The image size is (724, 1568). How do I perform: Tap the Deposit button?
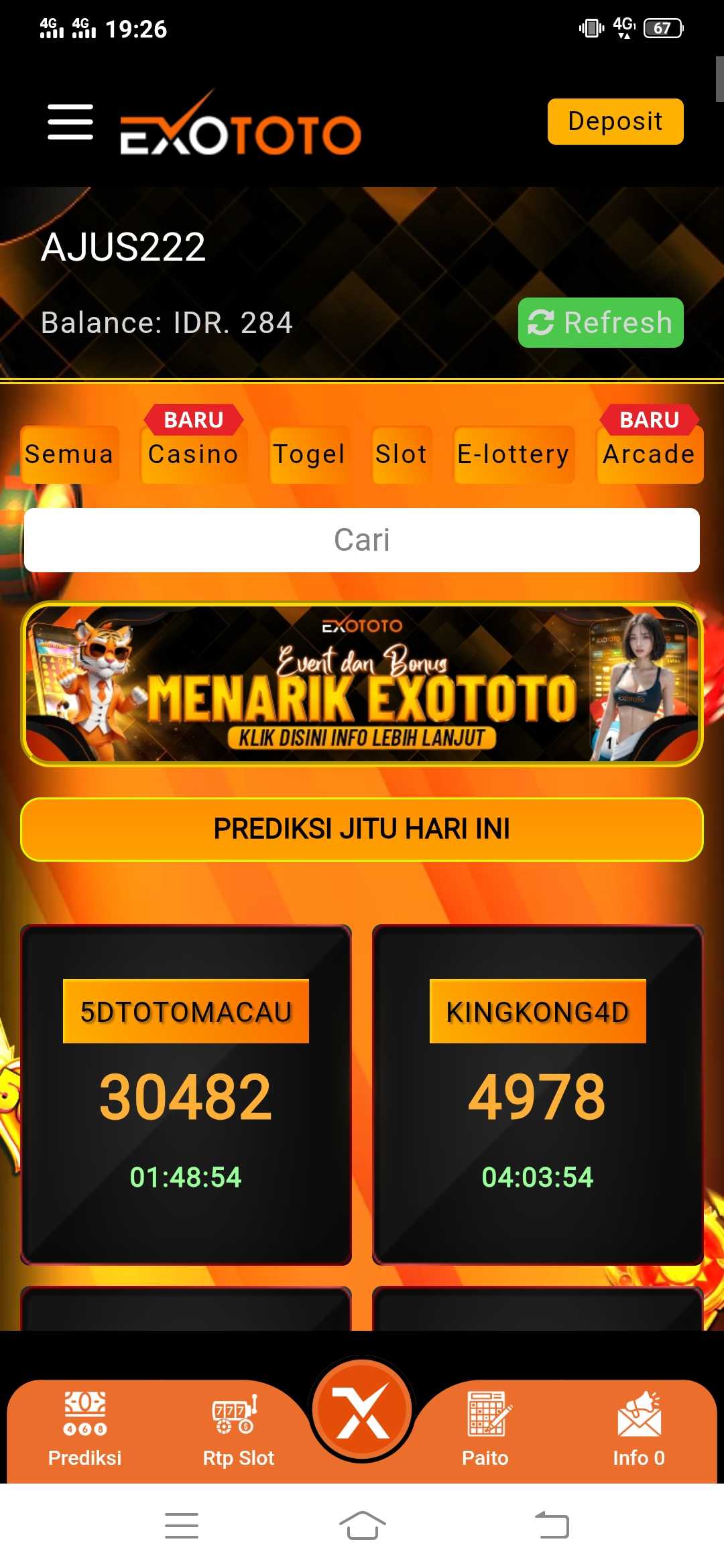point(615,121)
